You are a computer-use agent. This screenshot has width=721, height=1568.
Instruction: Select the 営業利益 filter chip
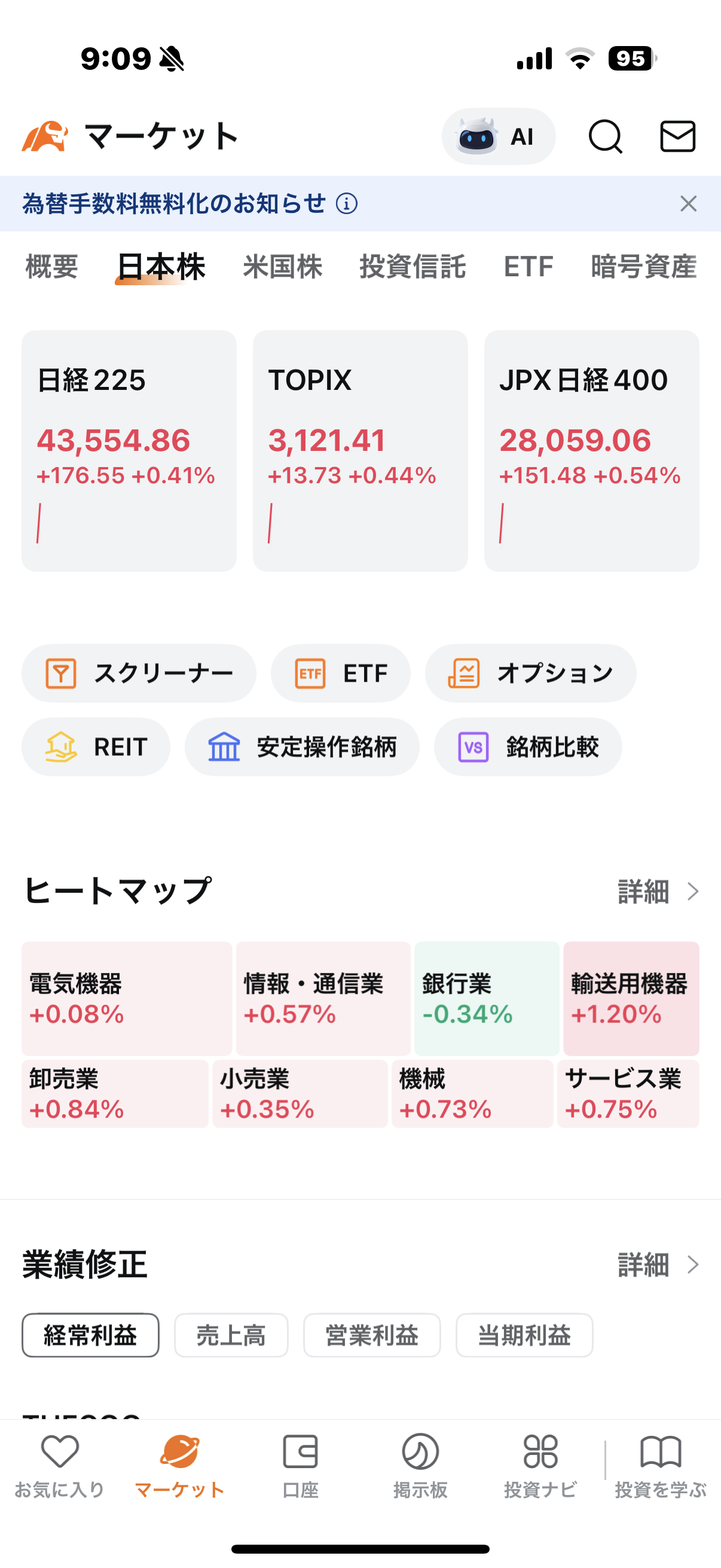[372, 1335]
